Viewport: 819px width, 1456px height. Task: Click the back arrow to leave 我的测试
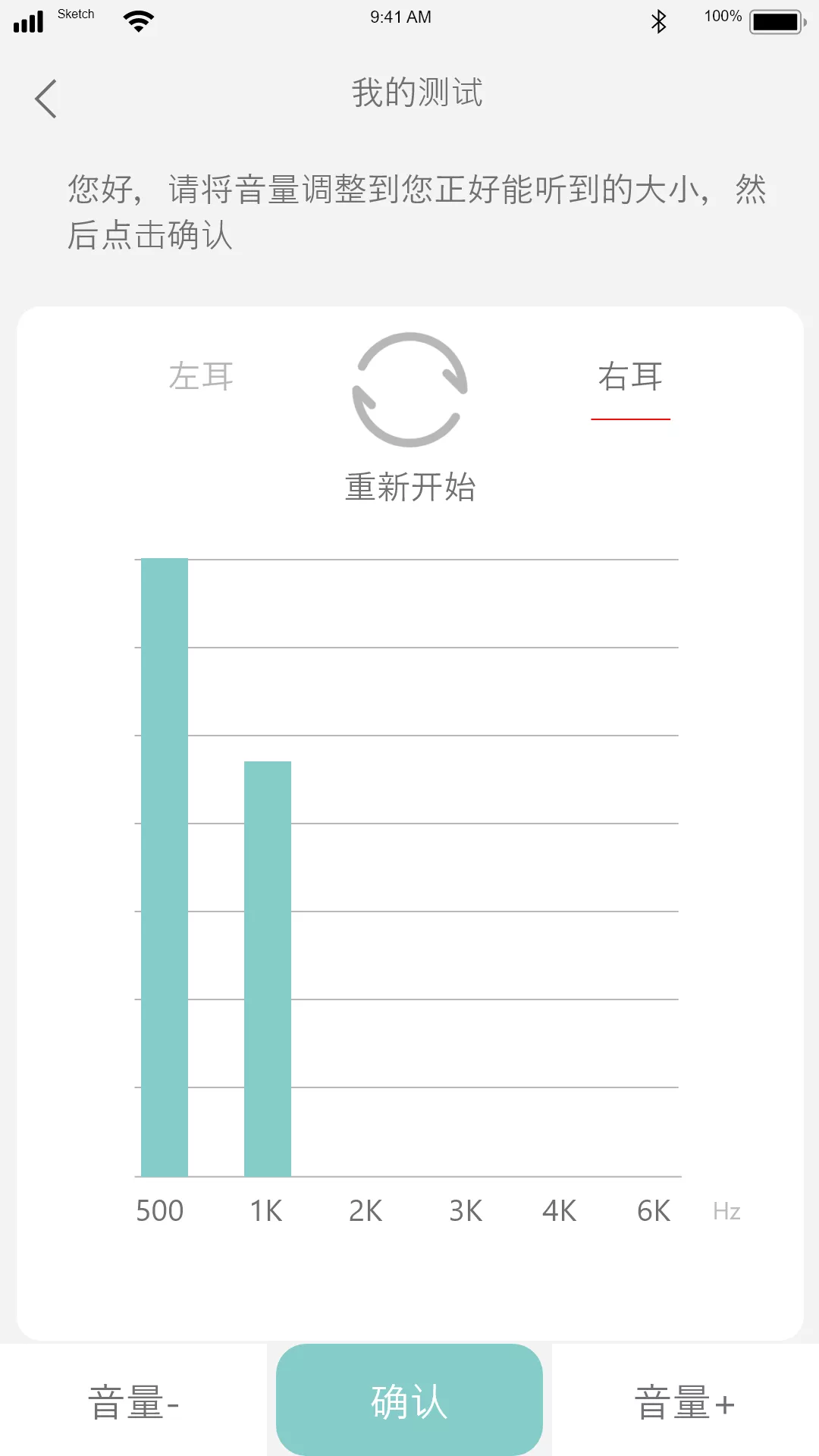click(45, 97)
